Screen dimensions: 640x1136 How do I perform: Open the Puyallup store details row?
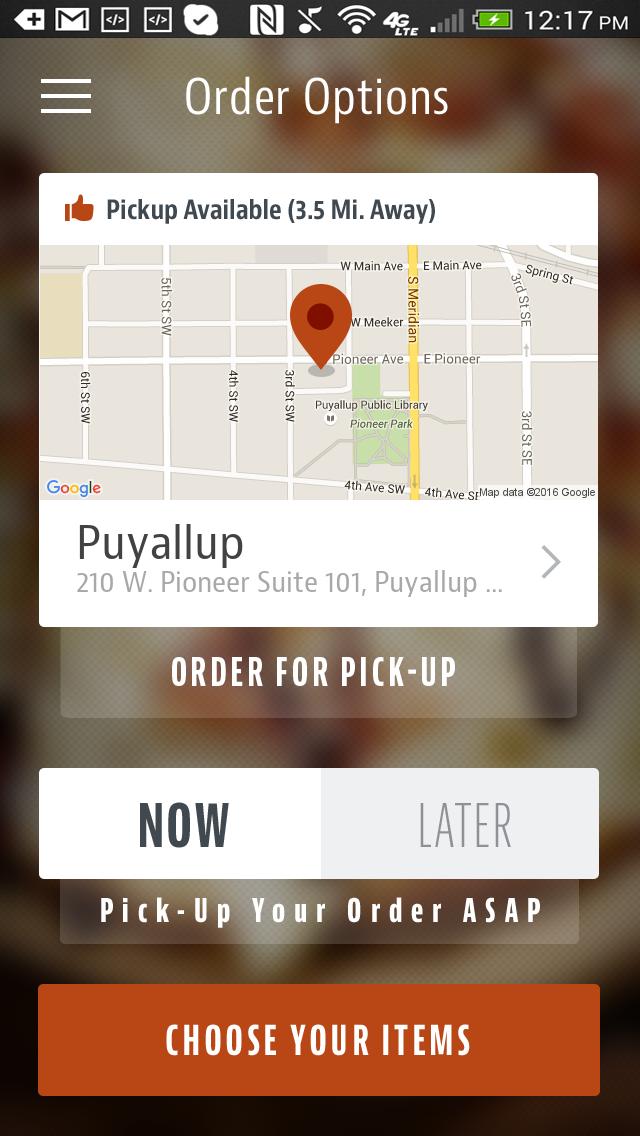point(318,562)
